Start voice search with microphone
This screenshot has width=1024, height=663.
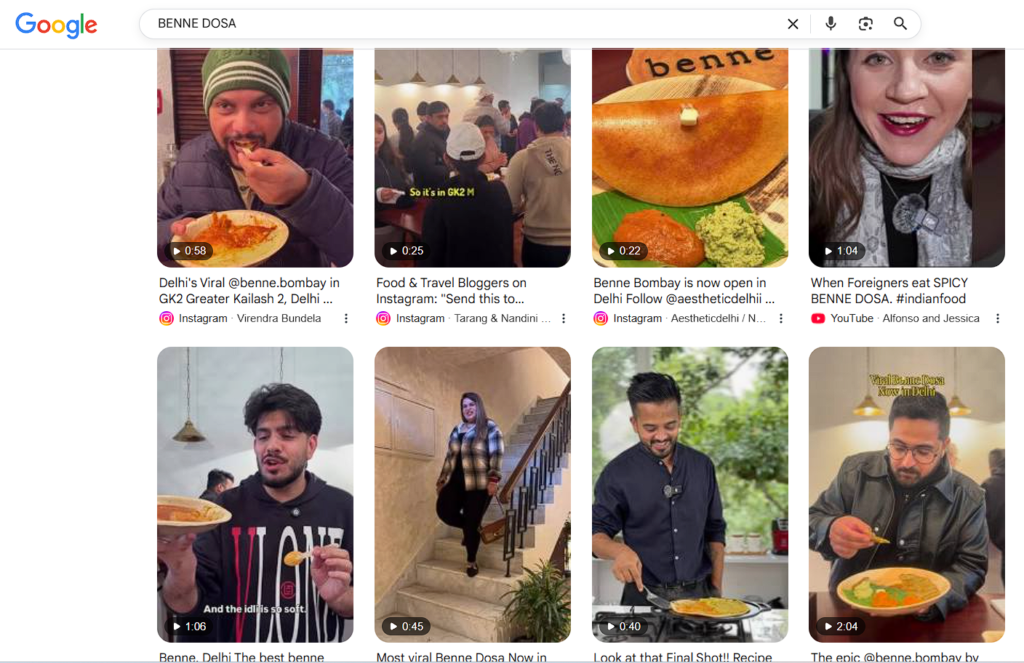point(830,24)
